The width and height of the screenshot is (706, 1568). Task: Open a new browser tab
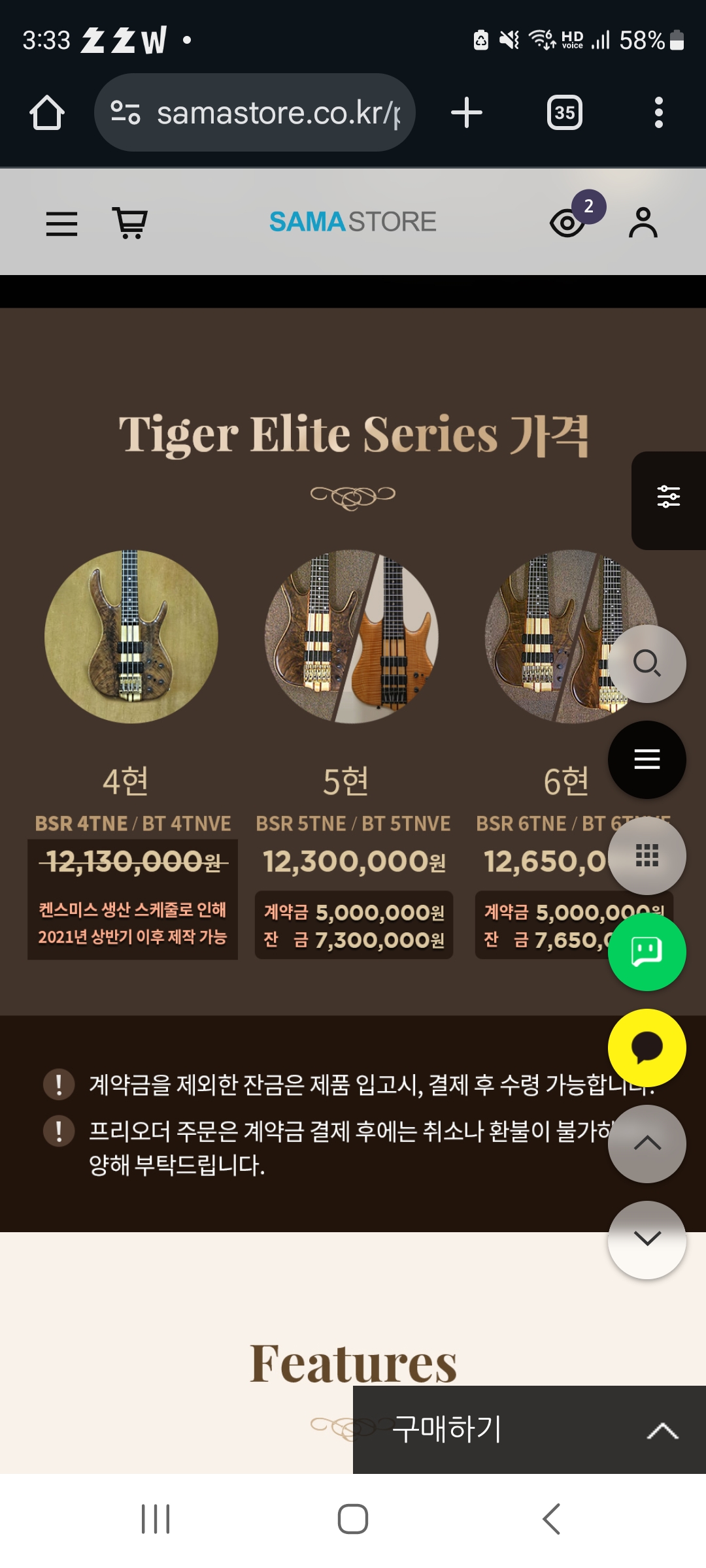467,113
